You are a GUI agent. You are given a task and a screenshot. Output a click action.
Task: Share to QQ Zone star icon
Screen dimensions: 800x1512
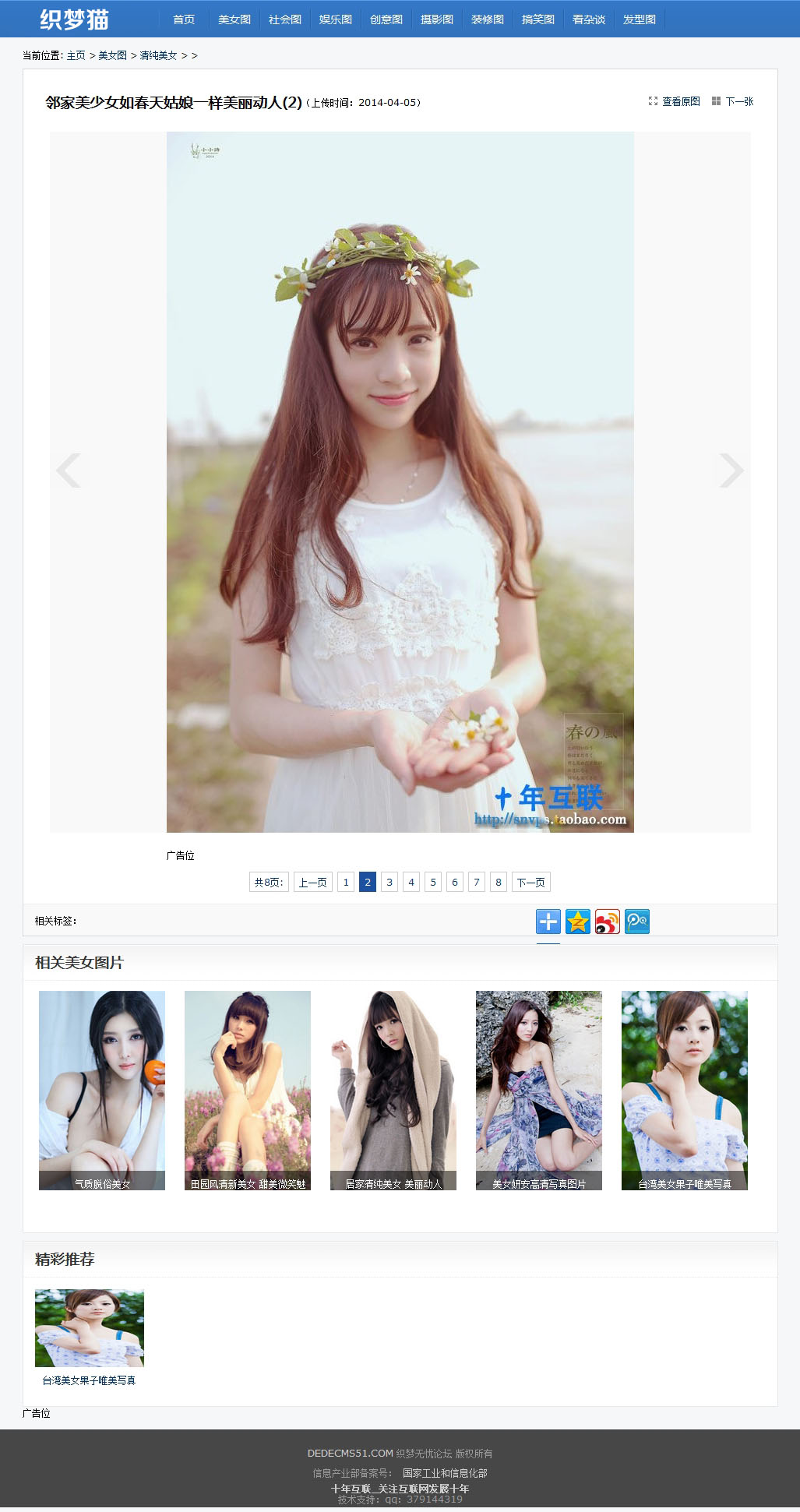click(578, 922)
